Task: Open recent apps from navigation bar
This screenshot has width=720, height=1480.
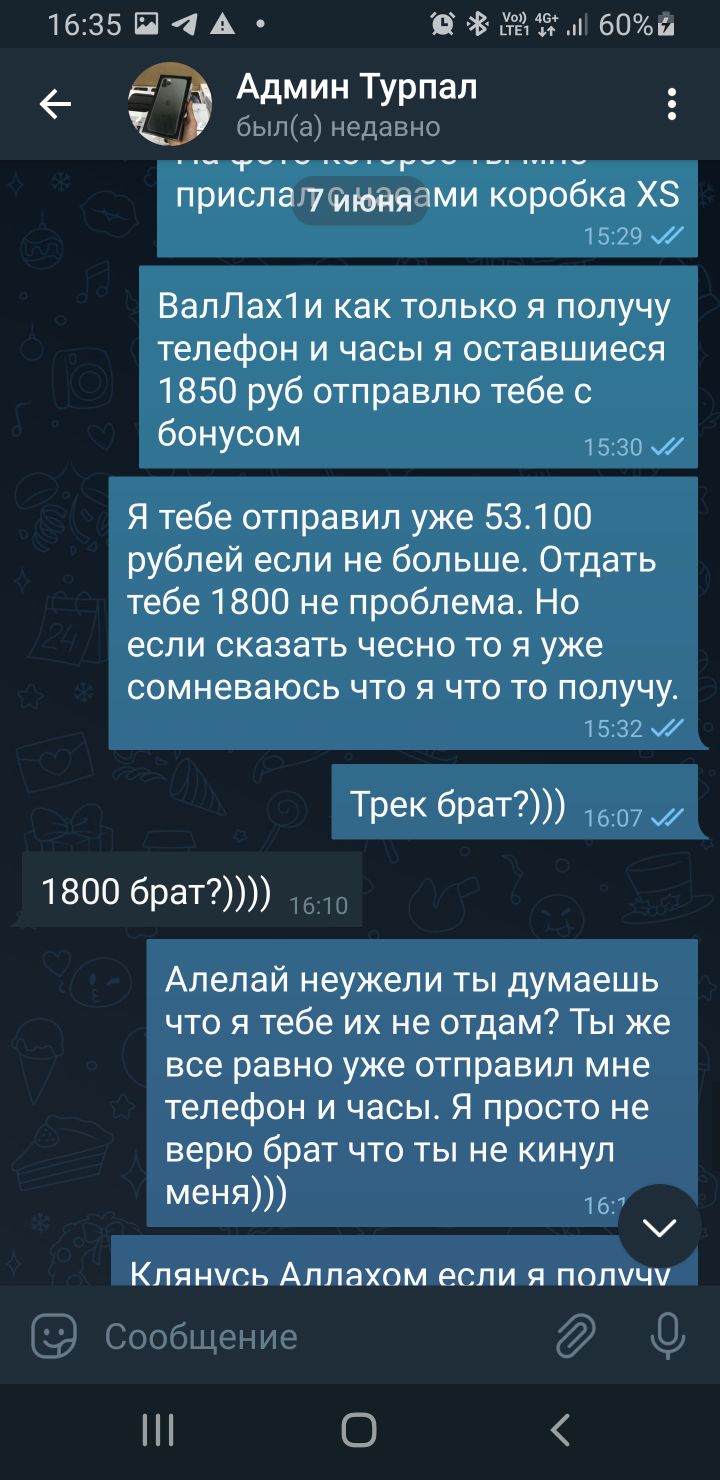Action: tap(158, 1430)
